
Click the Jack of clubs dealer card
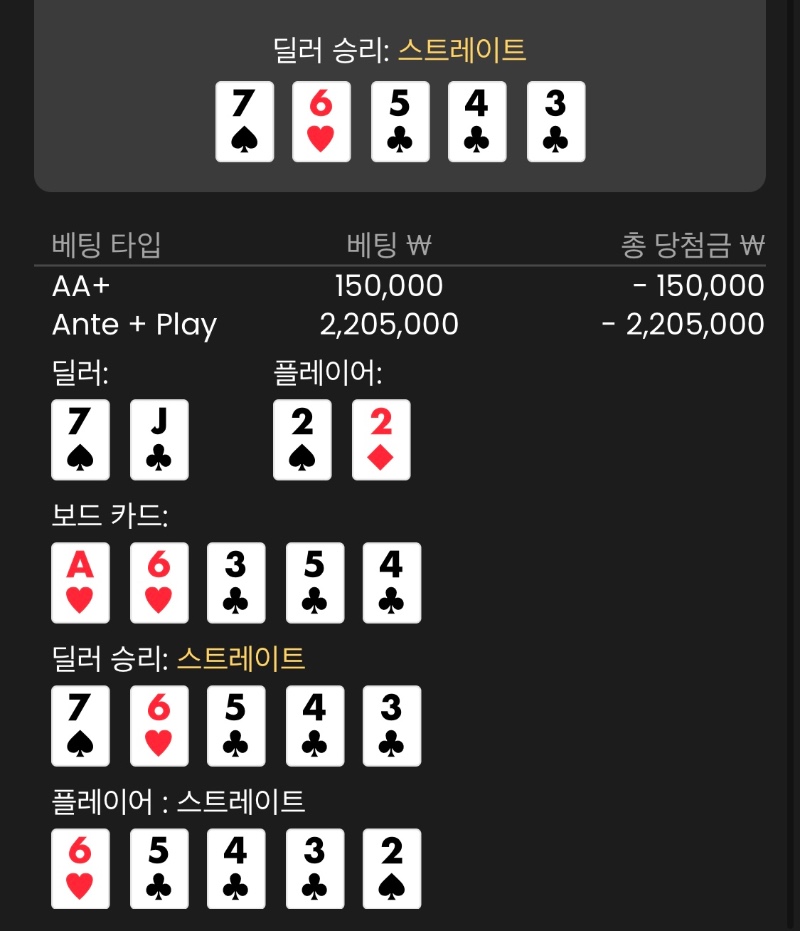158,440
